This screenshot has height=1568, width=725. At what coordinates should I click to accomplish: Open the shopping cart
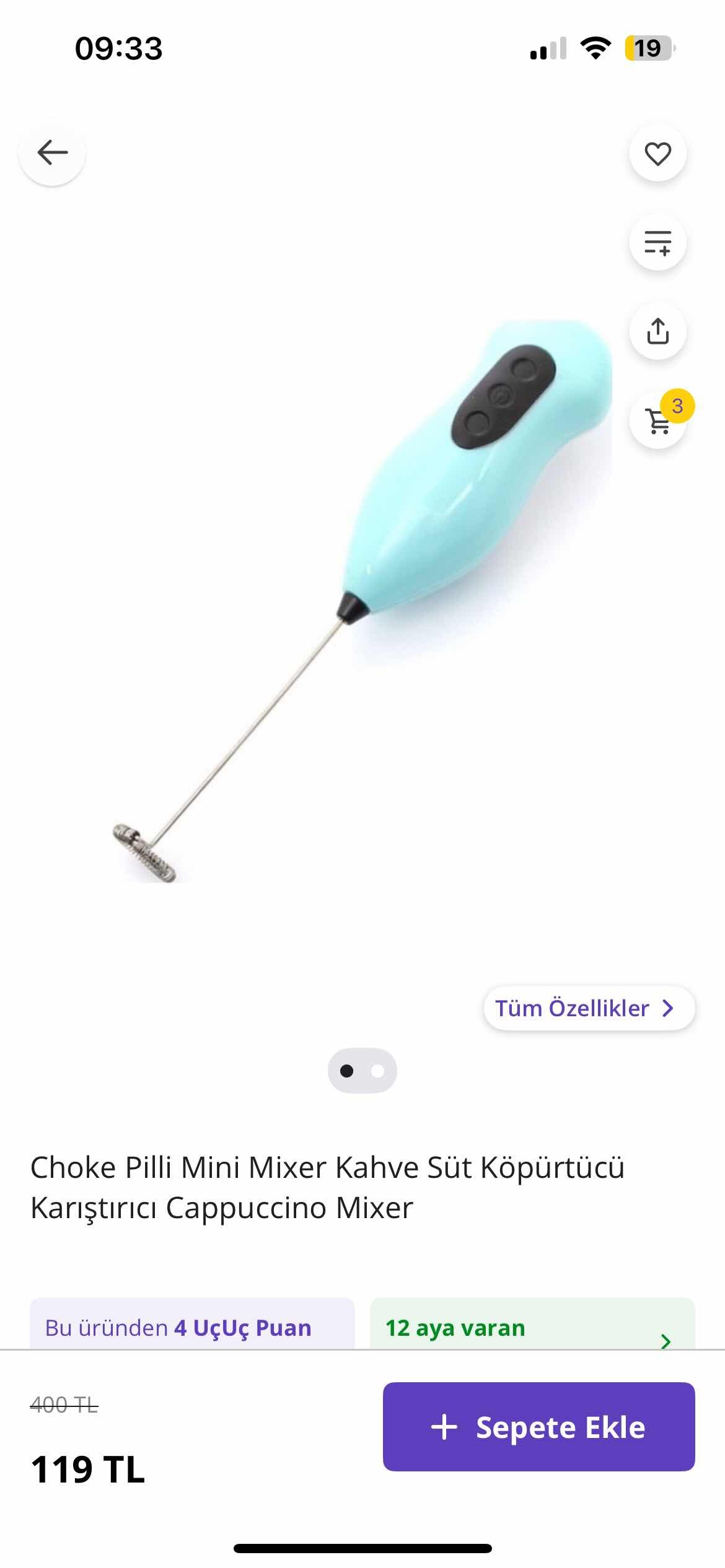tap(657, 420)
